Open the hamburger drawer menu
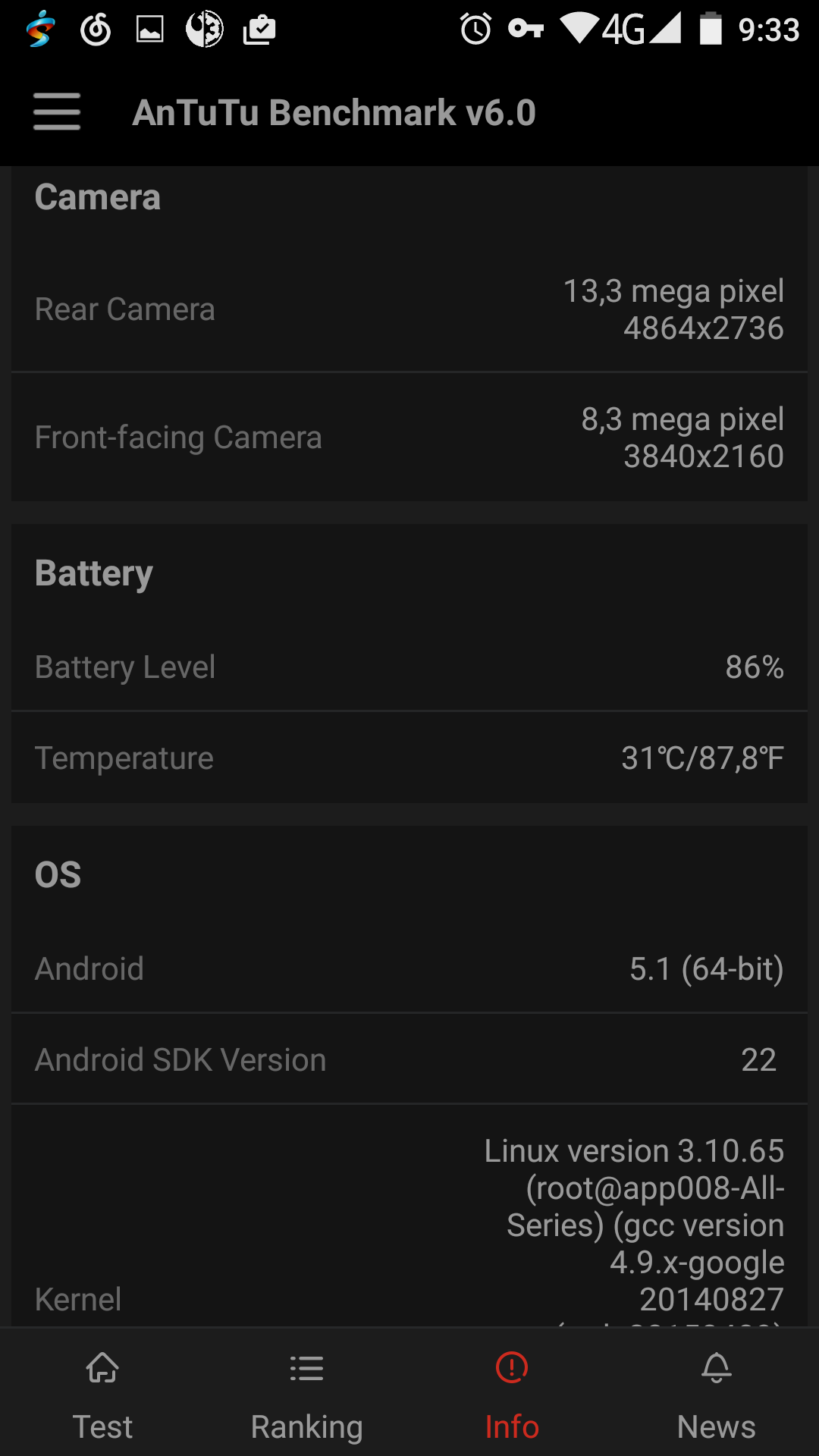The width and height of the screenshot is (819, 1456). (x=57, y=112)
